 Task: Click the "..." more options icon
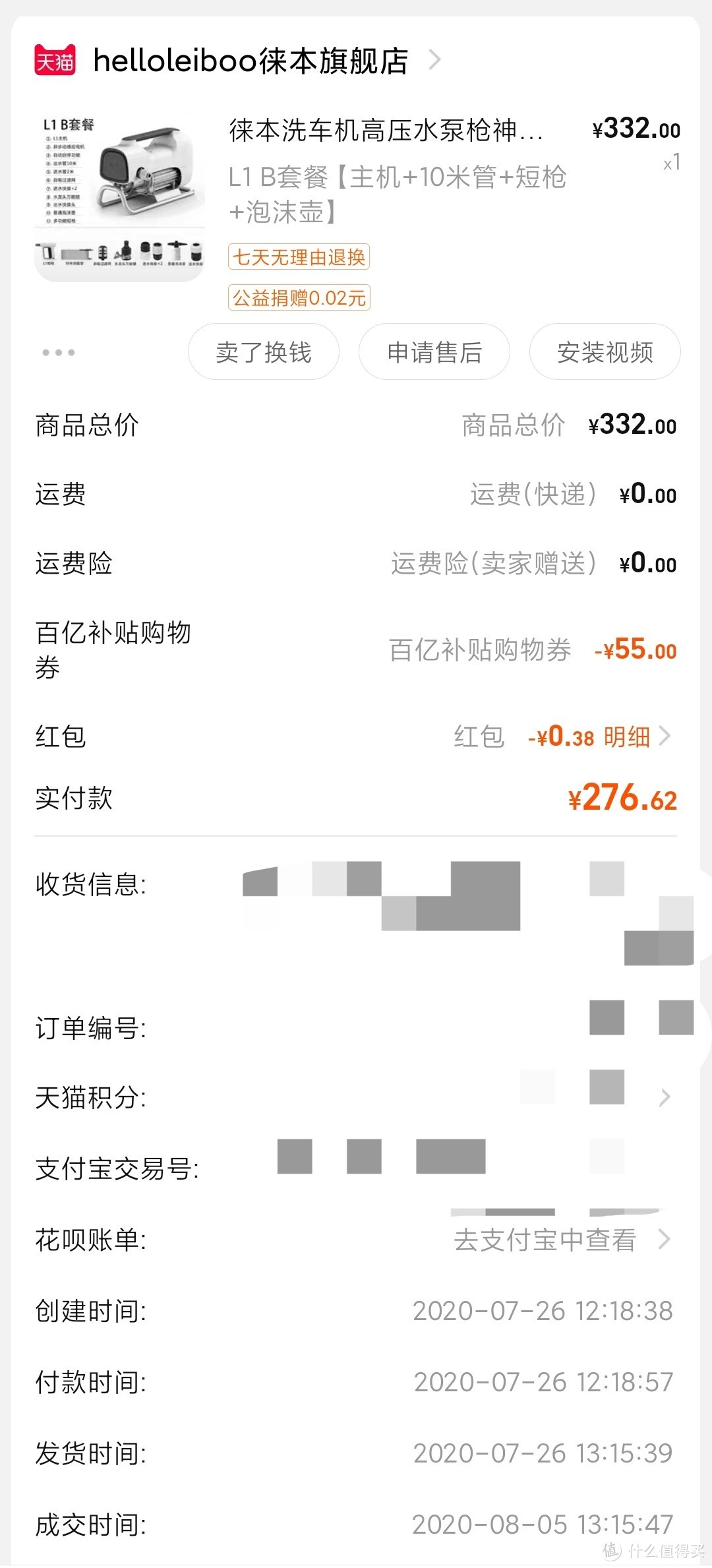tap(59, 353)
